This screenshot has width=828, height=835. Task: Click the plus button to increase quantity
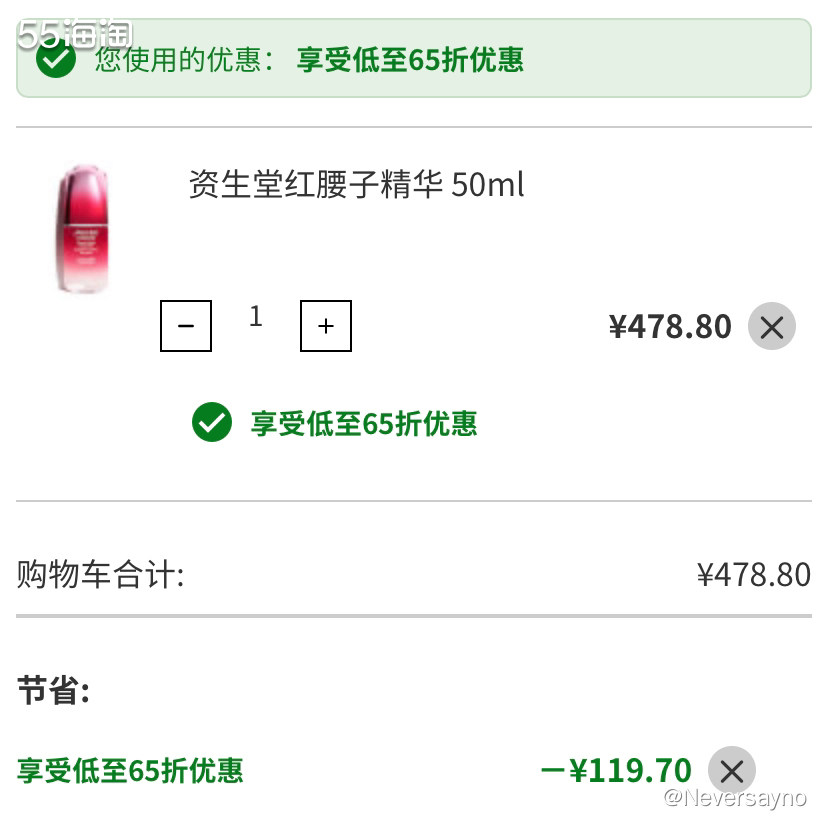(325, 326)
